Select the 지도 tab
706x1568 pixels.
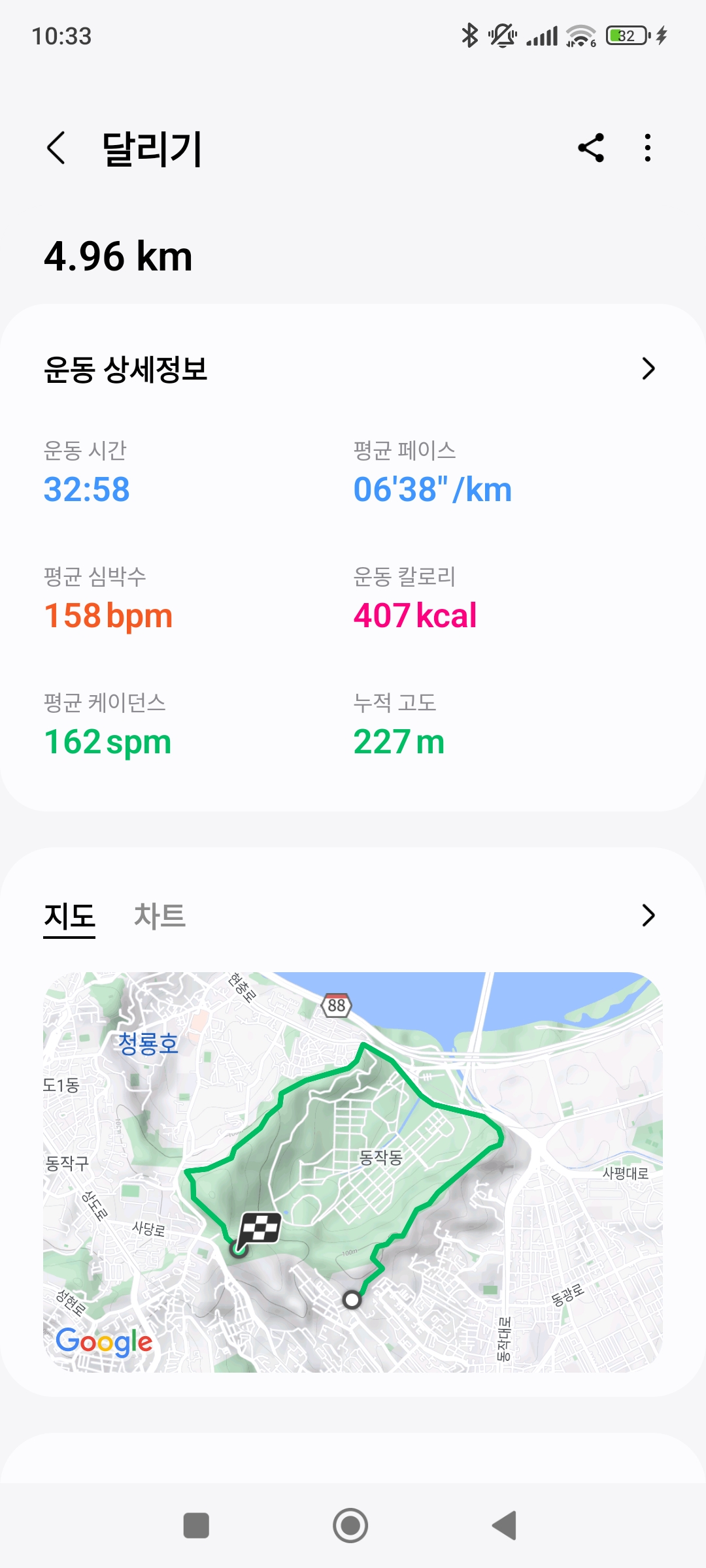click(69, 915)
